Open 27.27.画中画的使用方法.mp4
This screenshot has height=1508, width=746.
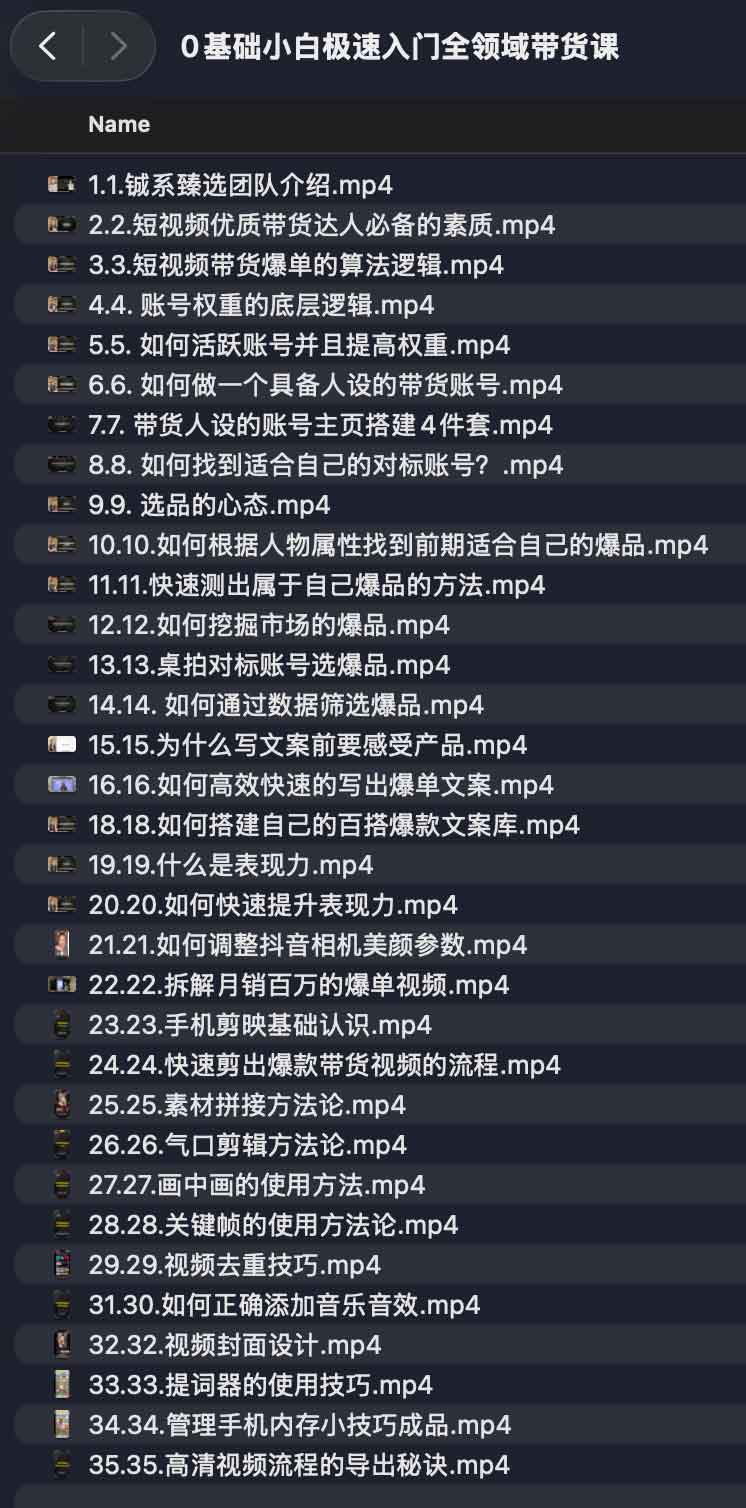point(257,1185)
